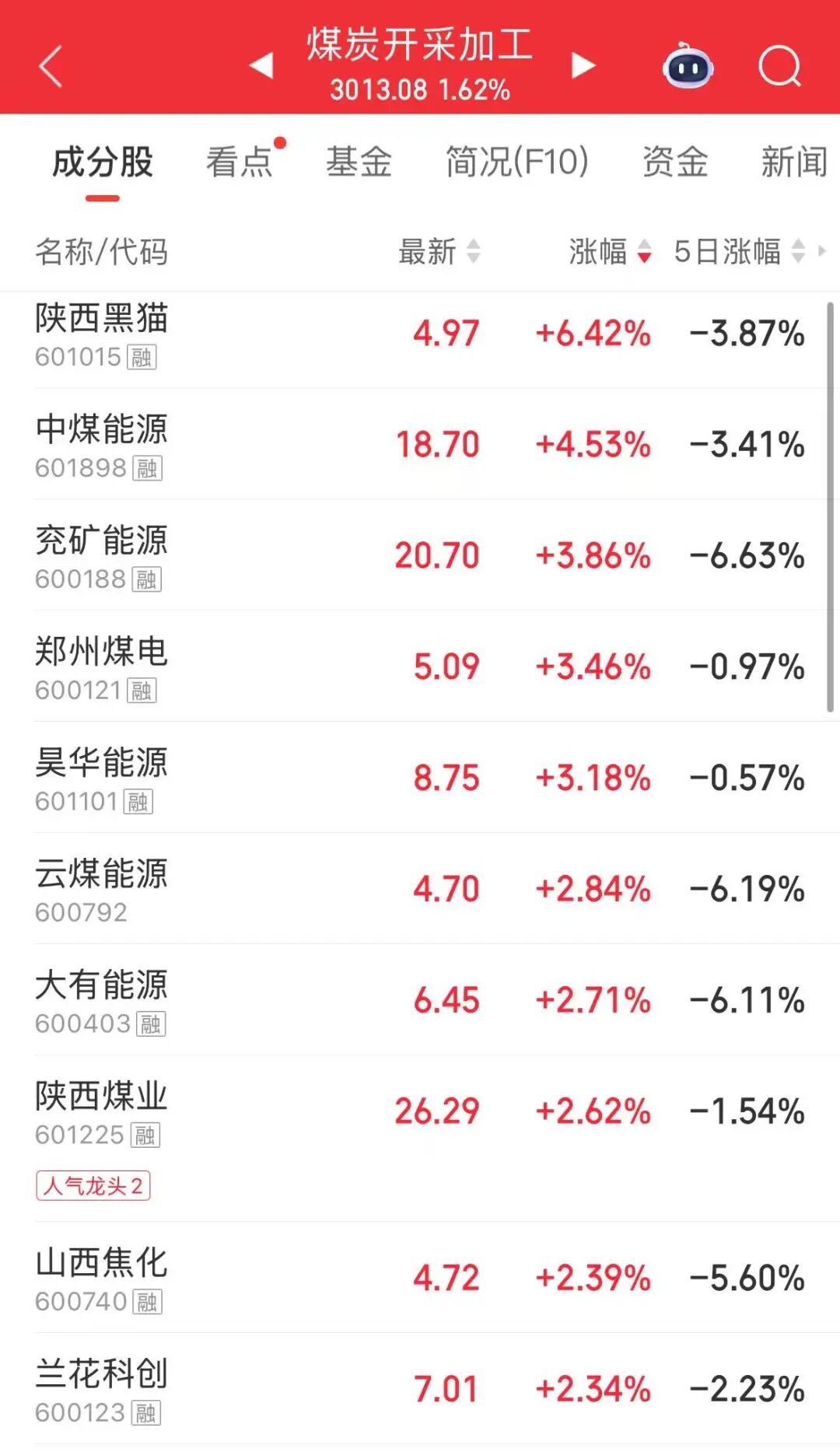Sort the list by 涨幅
The width and height of the screenshot is (840, 1452).
(x=610, y=251)
